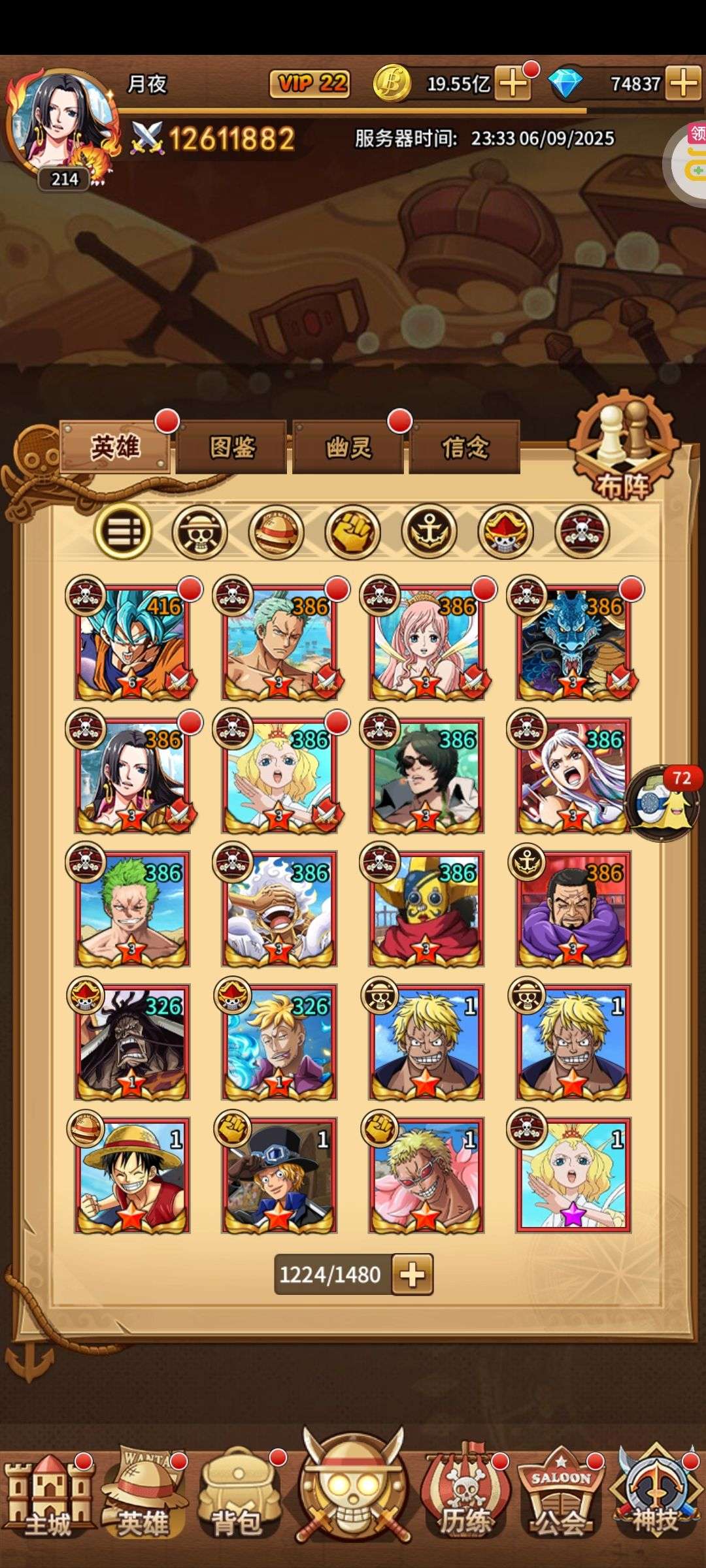Image resolution: width=706 pixels, height=1568 pixels.
Task: Select the 信念 tab
Action: pos(465,448)
